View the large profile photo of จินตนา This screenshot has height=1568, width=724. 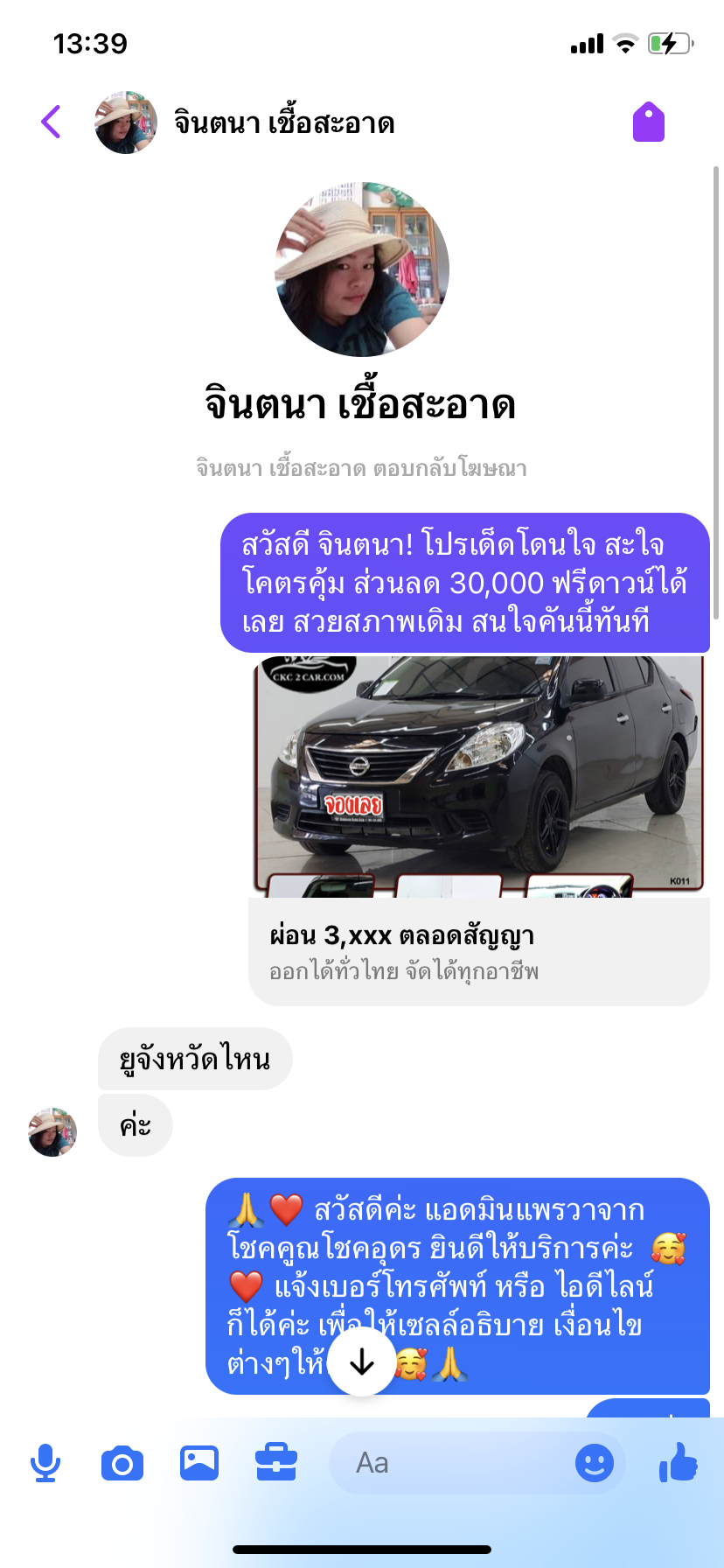click(362, 269)
